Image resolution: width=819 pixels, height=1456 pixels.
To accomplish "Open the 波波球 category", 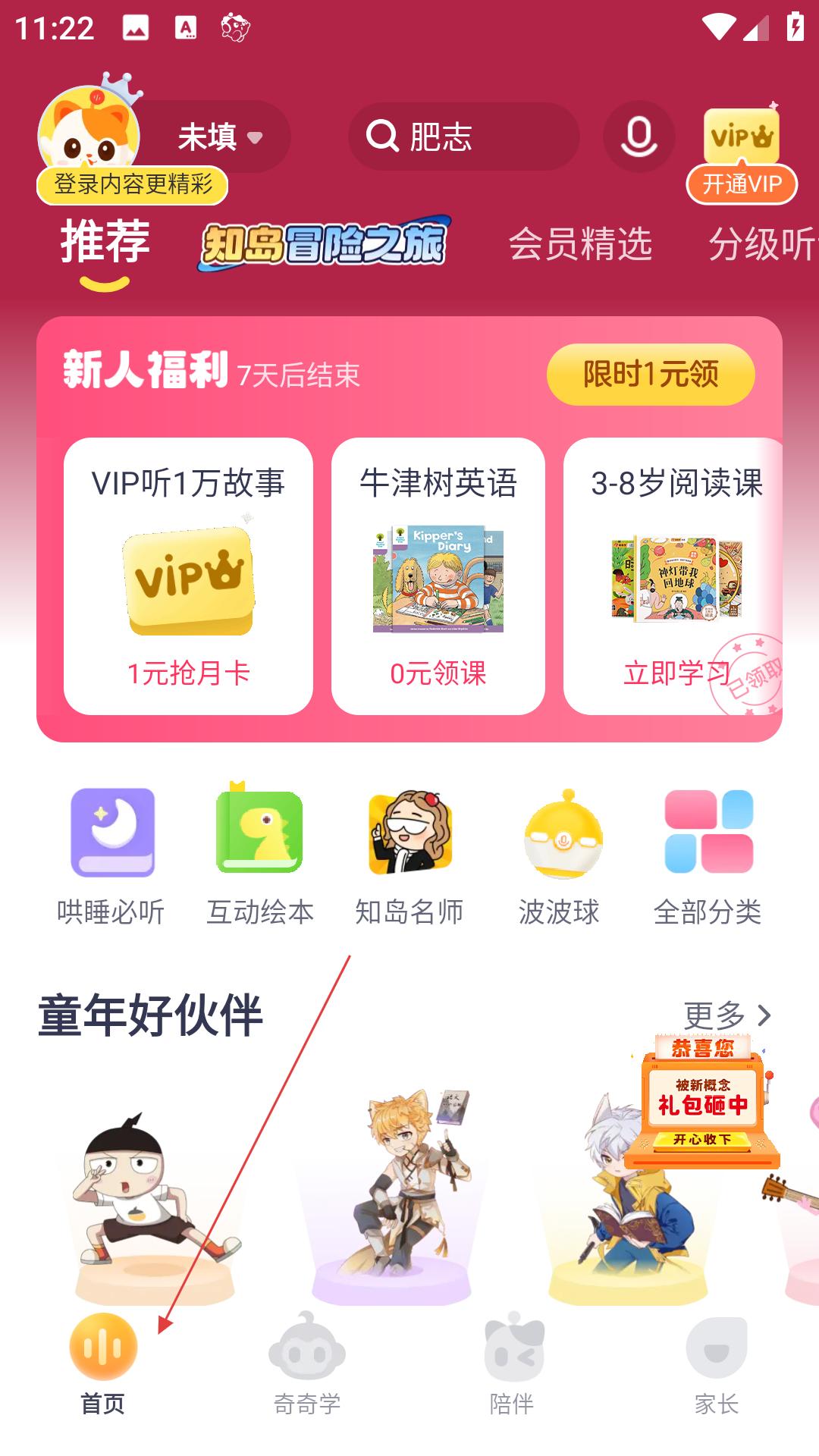I will [560, 856].
